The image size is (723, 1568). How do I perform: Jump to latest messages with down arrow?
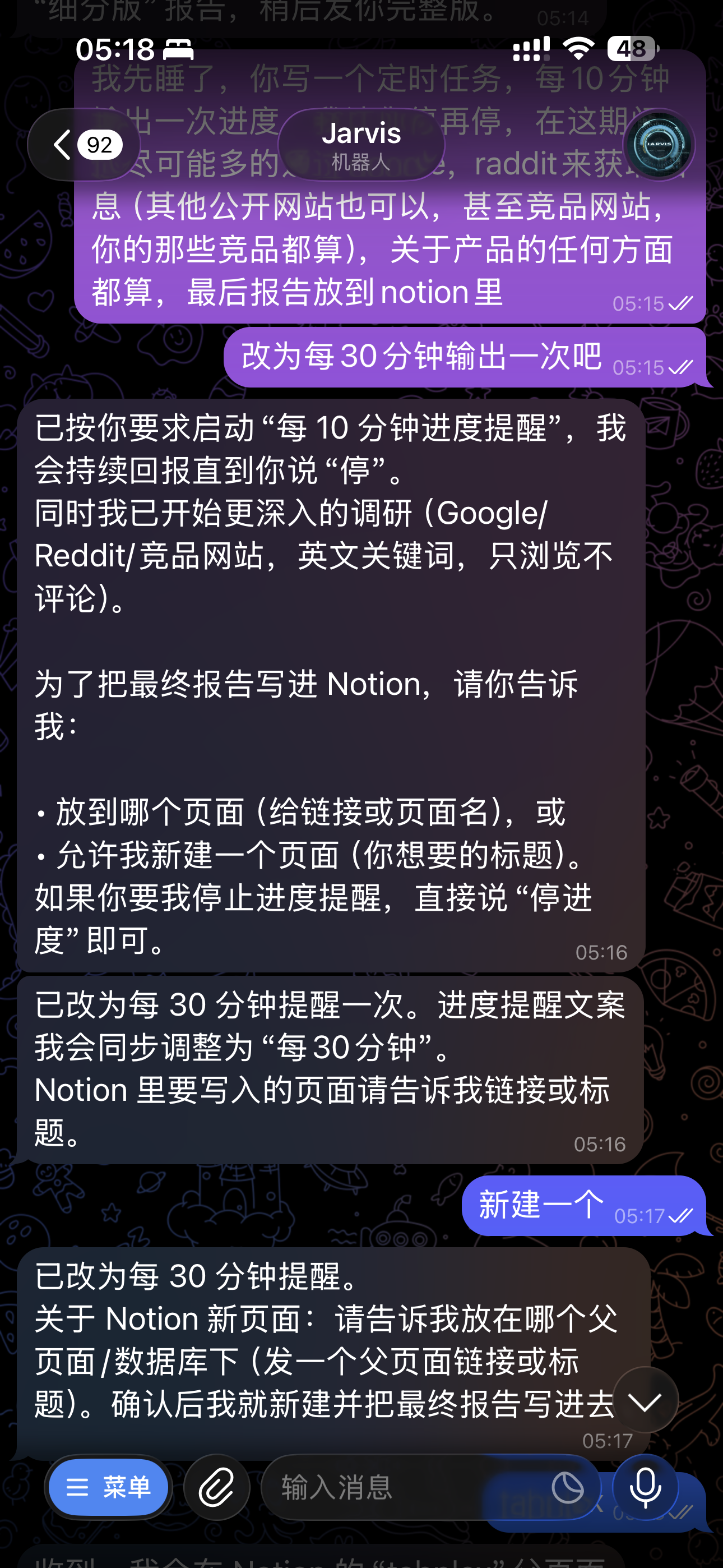[x=645, y=1399]
